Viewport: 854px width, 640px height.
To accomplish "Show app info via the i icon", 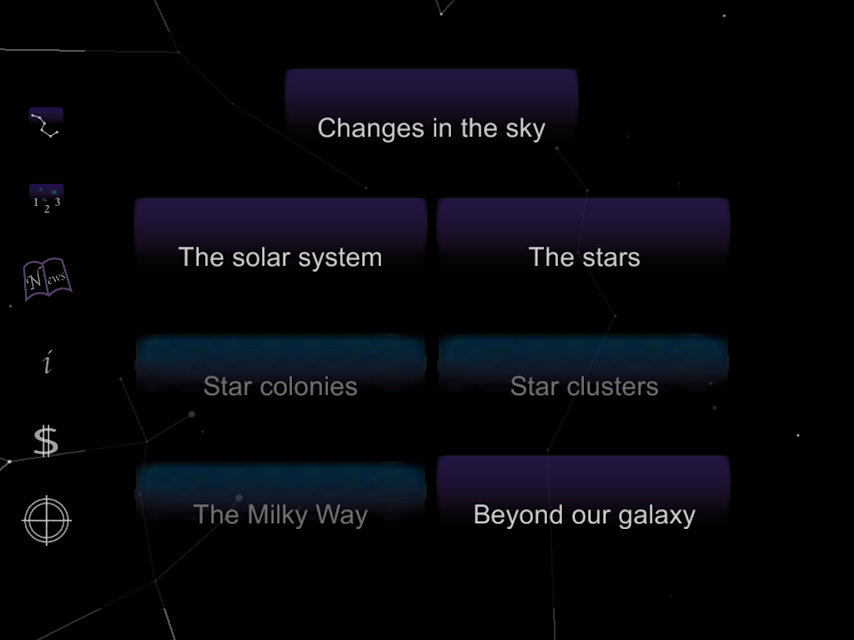I will (47, 362).
